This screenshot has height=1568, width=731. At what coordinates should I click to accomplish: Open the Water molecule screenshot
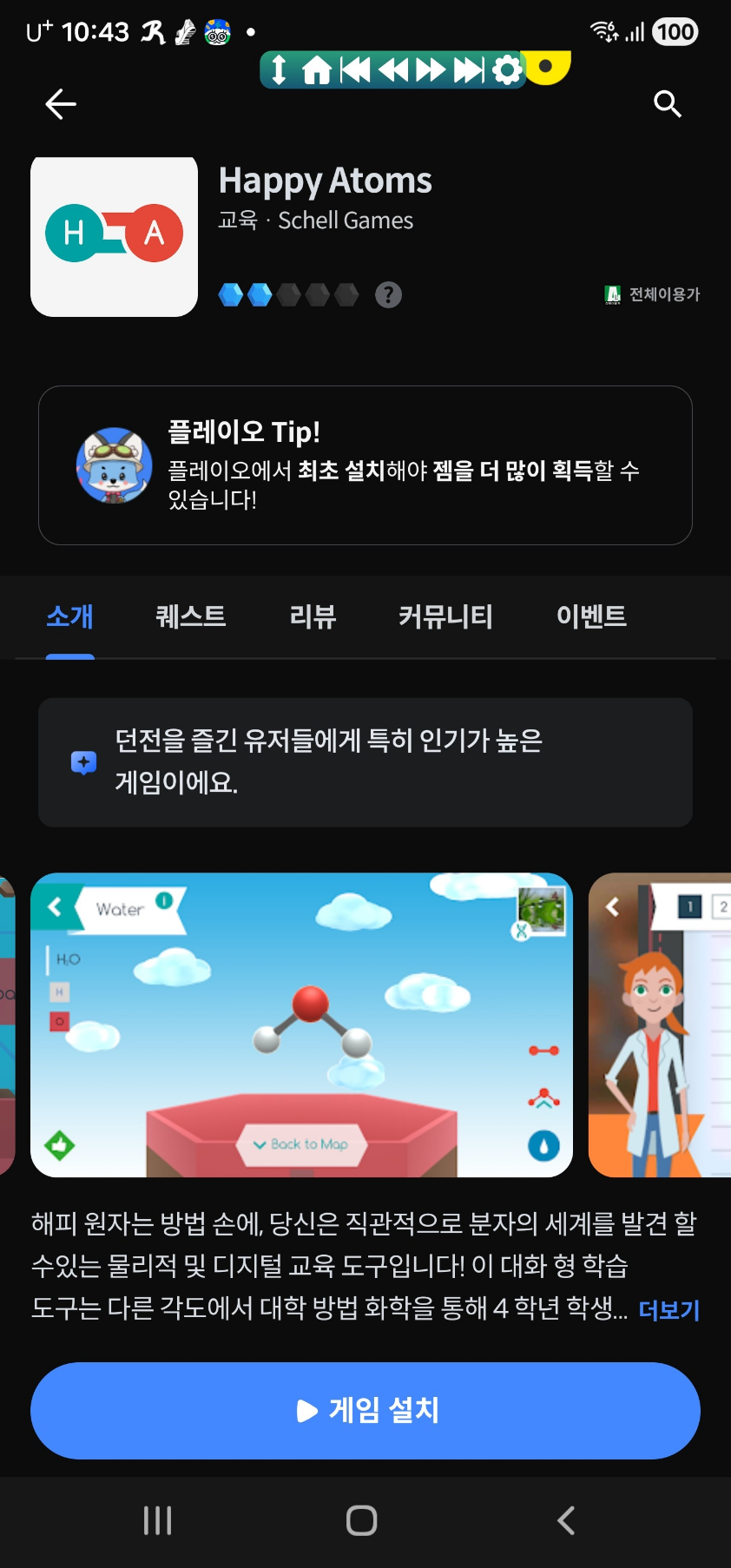301,1024
